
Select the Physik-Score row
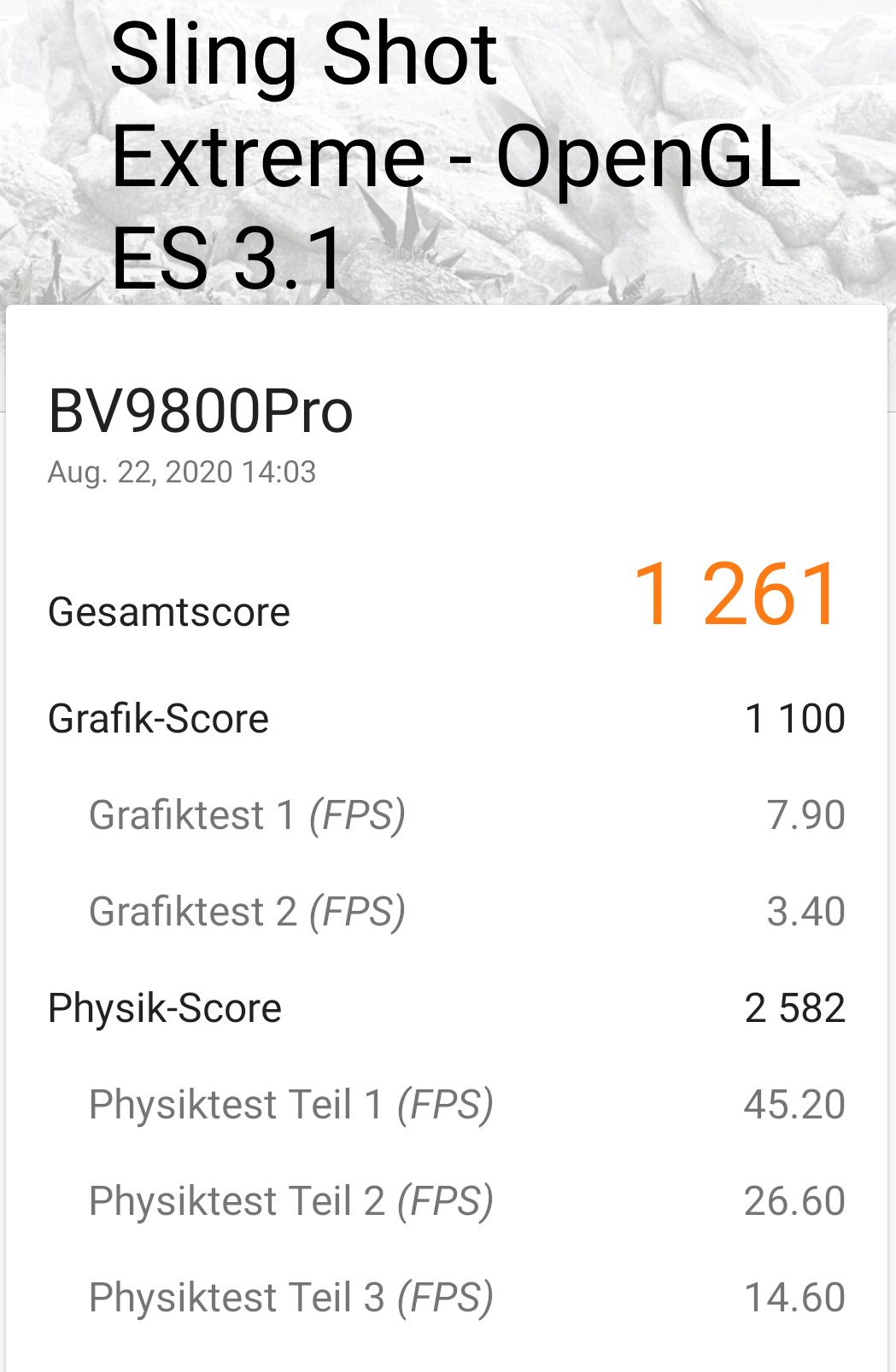[x=165, y=1008]
